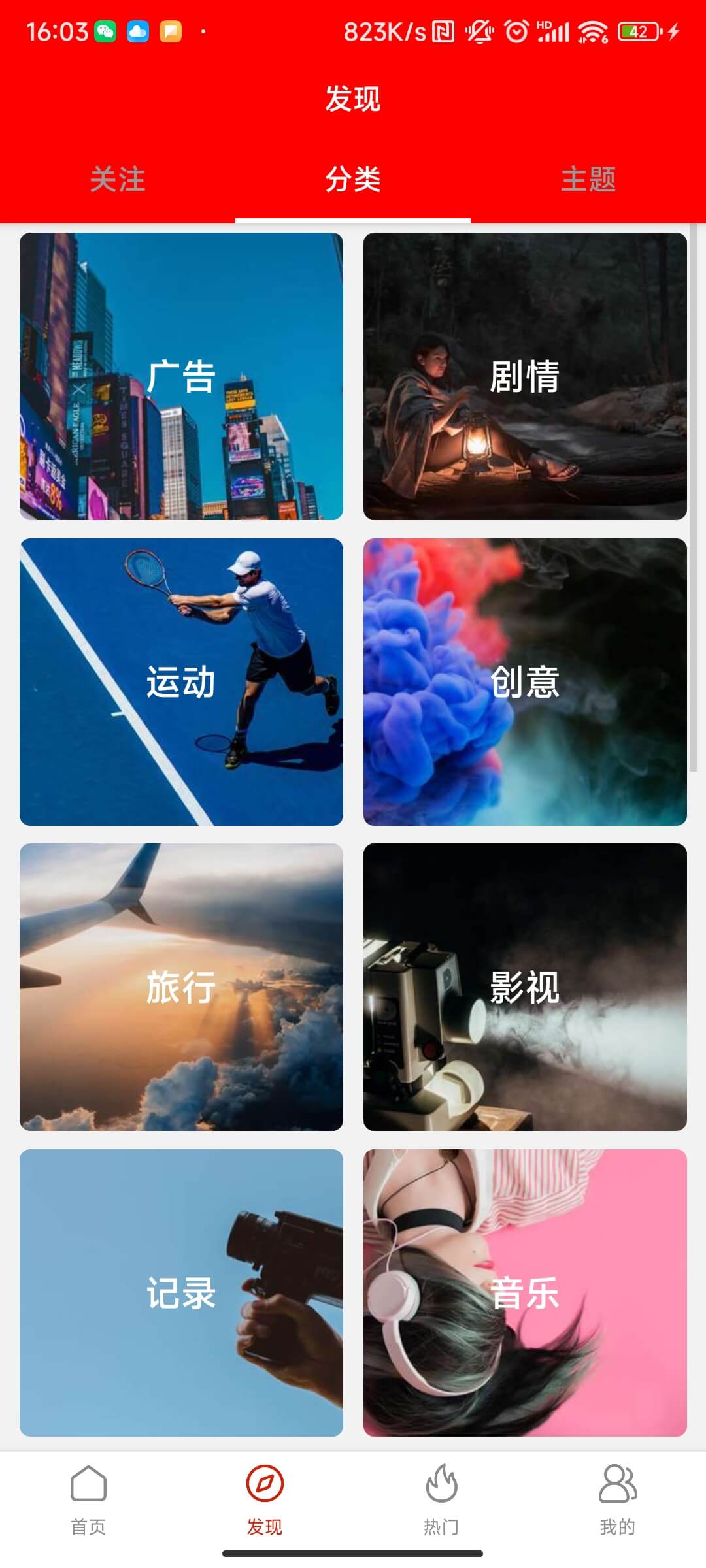Tap the 音乐 category tile
706x1568 pixels.
(x=525, y=1292)
